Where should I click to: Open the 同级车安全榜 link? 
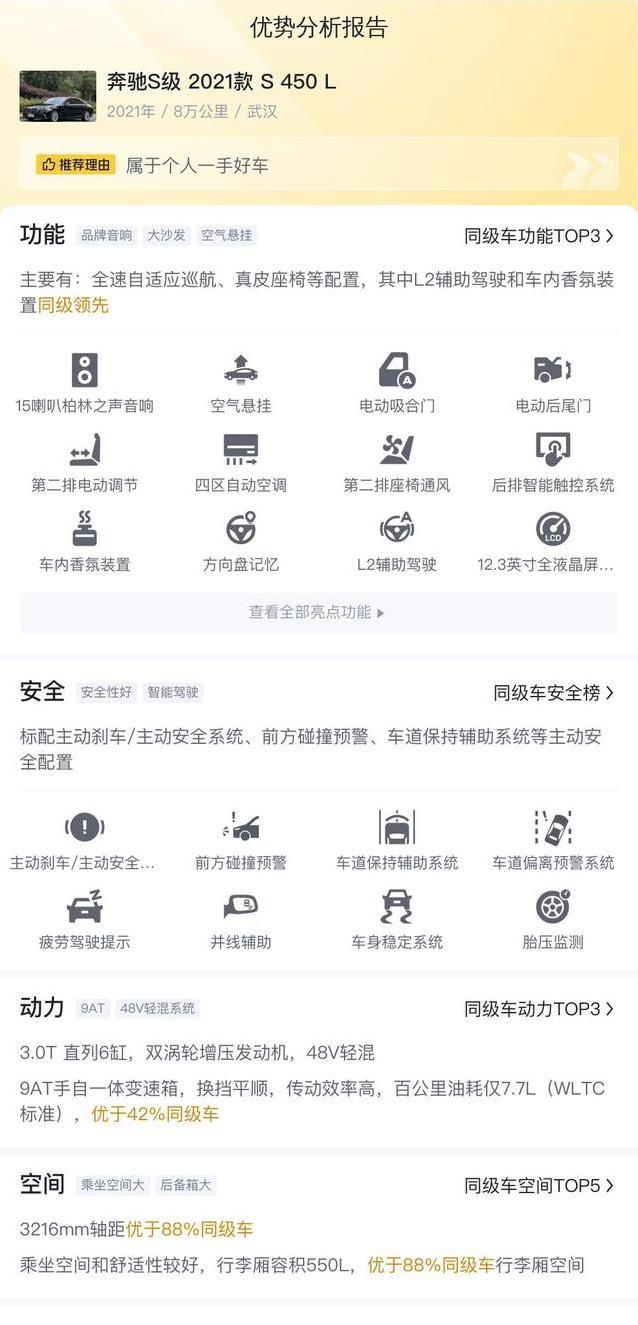[554, 692]
